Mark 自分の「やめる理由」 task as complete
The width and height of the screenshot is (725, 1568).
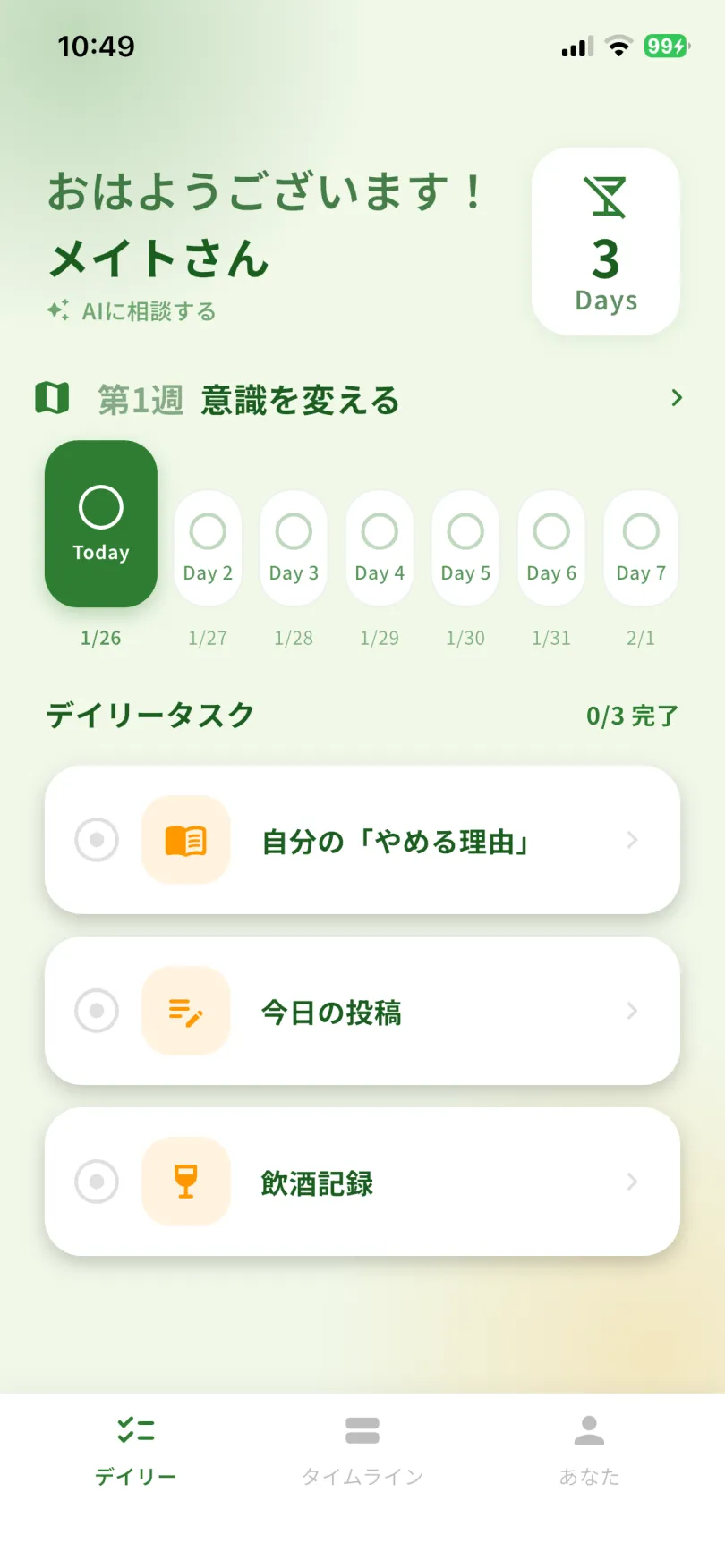pyautogui.click(x=96, y=839)
